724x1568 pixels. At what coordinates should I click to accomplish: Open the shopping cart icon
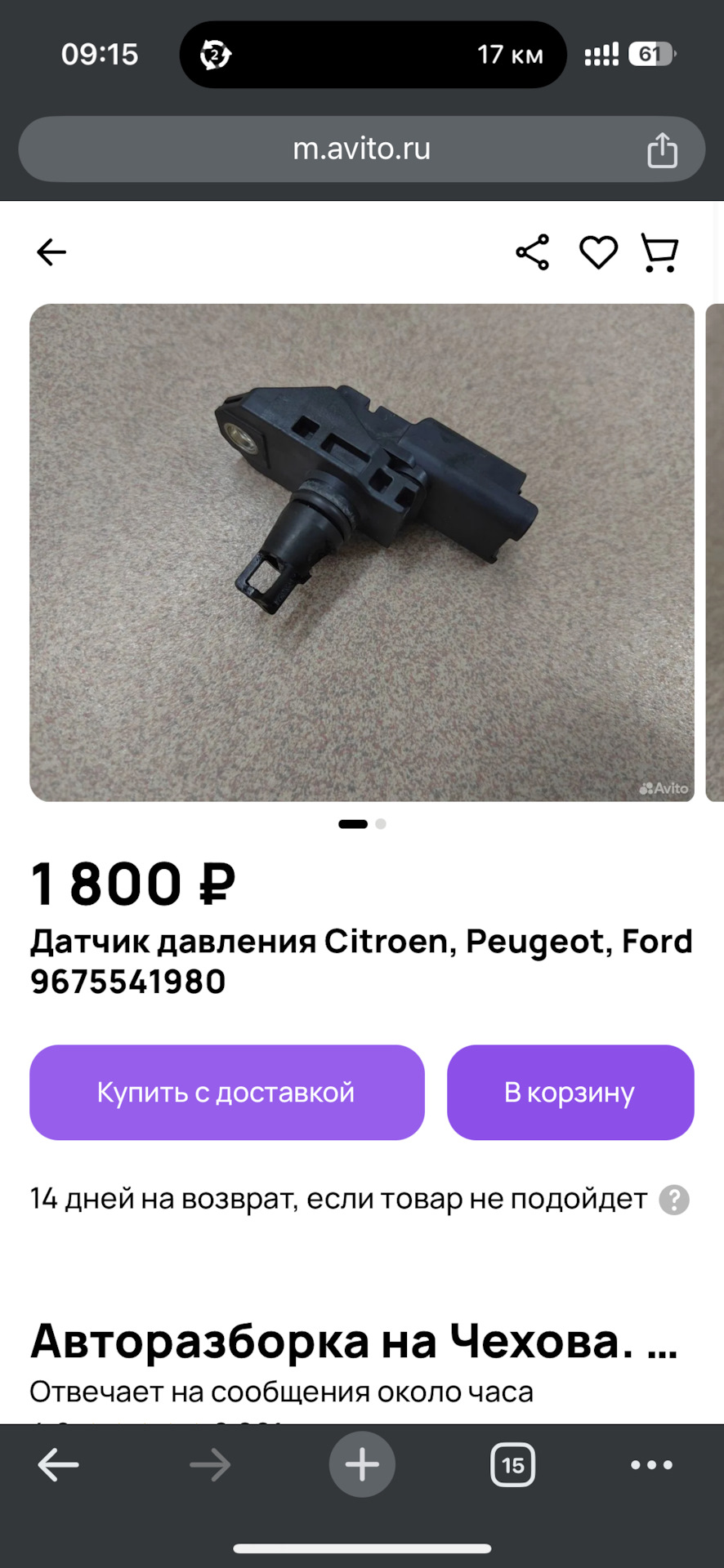(x=659, y=252)
